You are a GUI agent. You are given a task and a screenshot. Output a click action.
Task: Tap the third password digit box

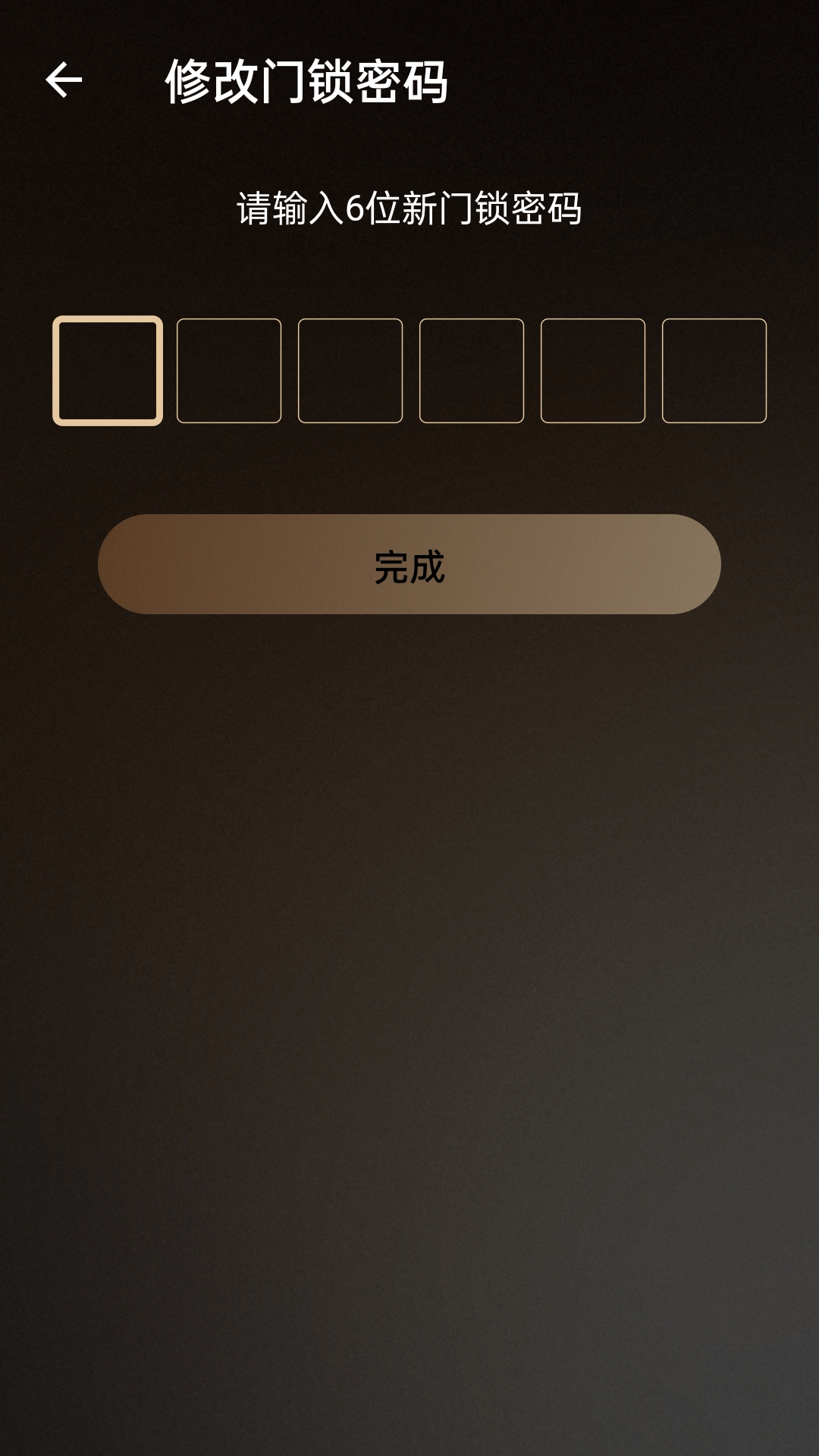pos(350,371)
